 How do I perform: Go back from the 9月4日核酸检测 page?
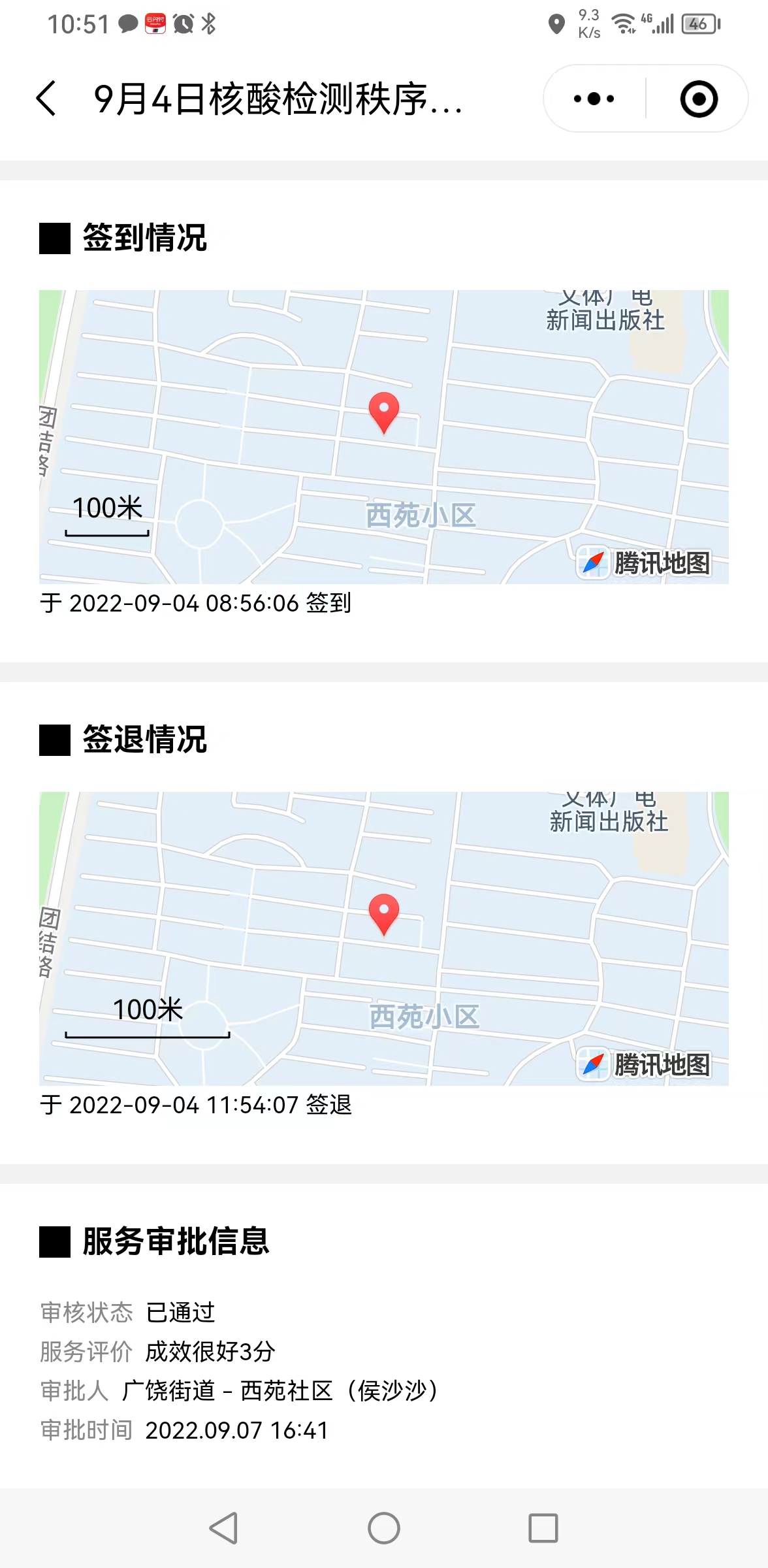[46, 99]
